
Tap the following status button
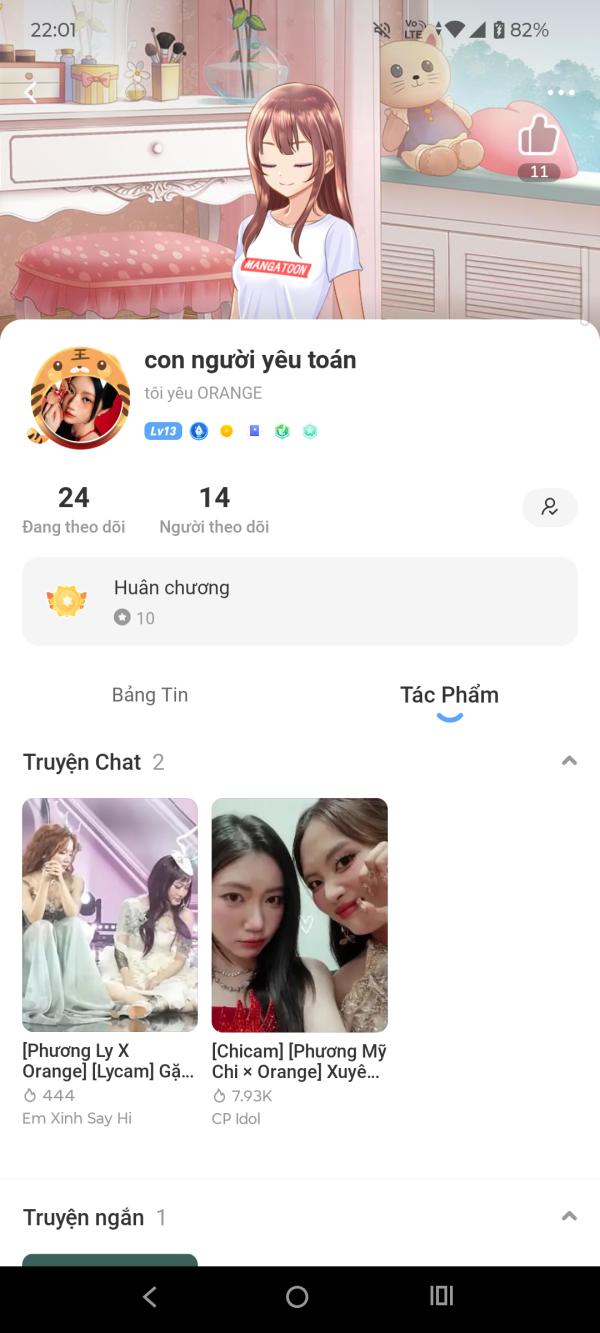549,507
